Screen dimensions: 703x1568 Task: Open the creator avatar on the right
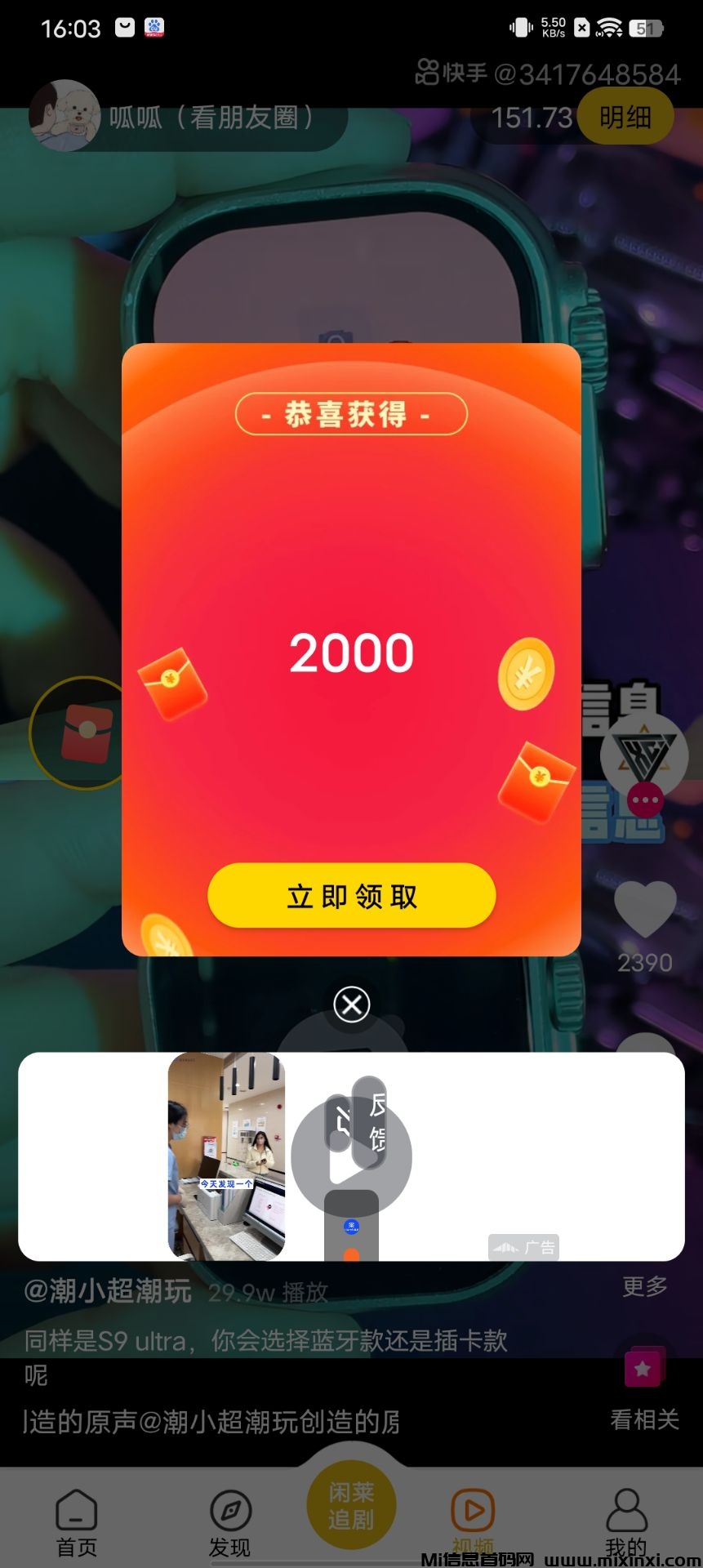(x=644, y=756)
